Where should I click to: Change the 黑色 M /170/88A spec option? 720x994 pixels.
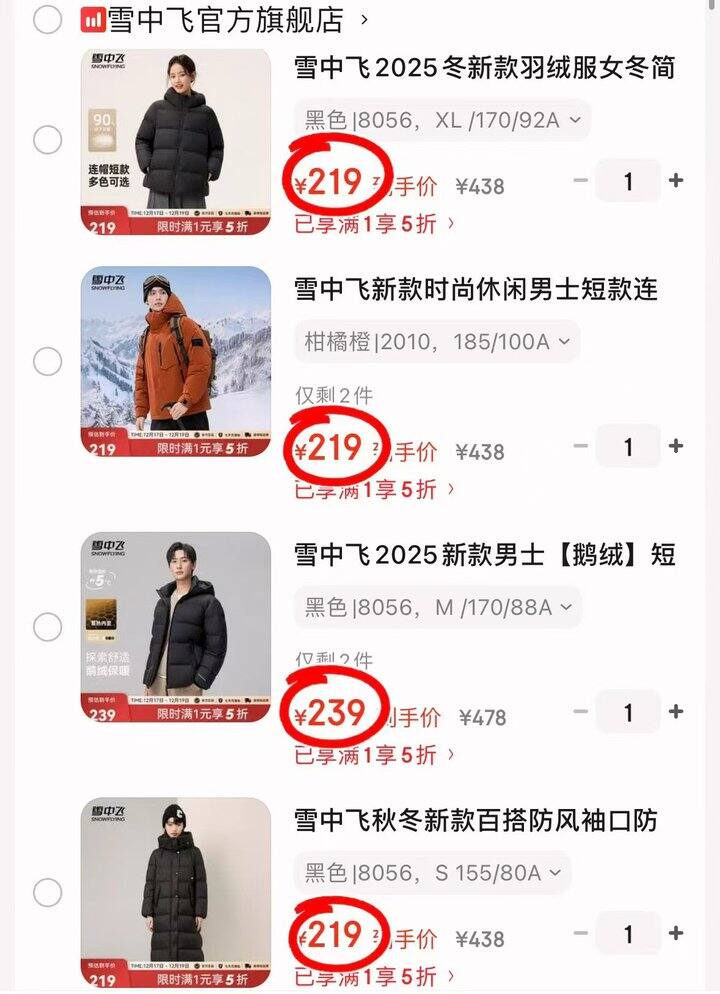[437, 607]
